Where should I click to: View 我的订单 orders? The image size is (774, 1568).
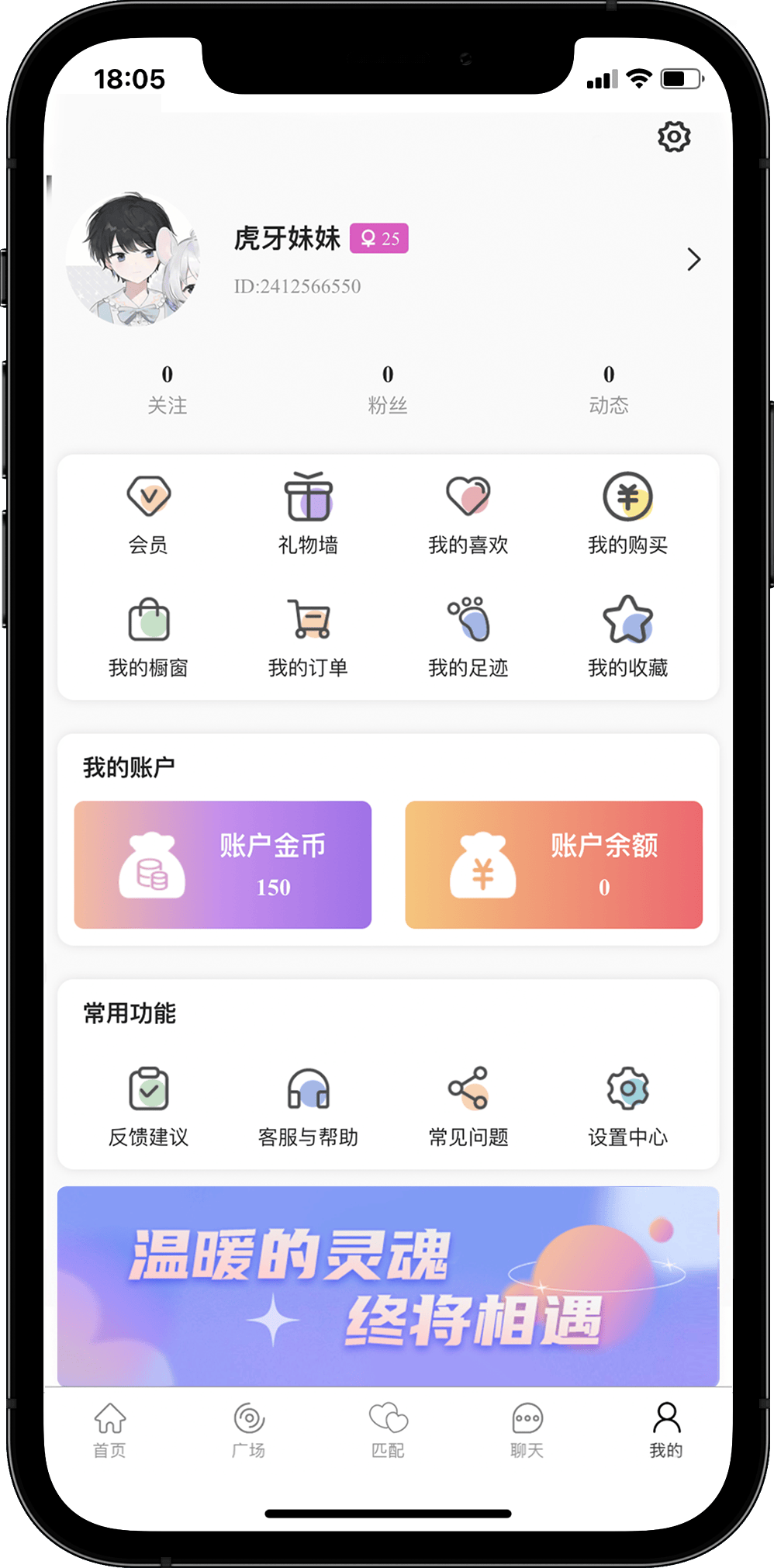coord(308,636)
